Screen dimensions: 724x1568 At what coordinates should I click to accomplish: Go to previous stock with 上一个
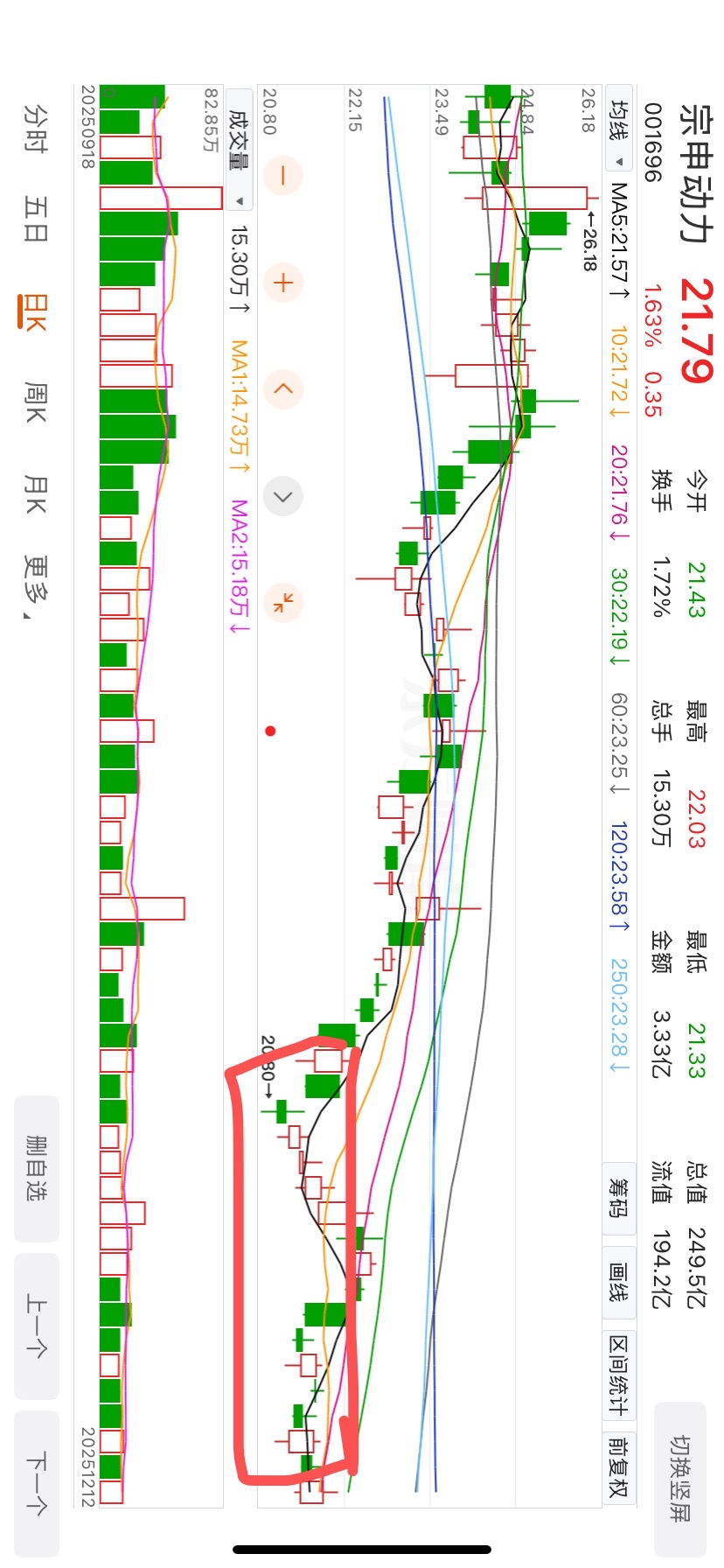coord(37,1326)
